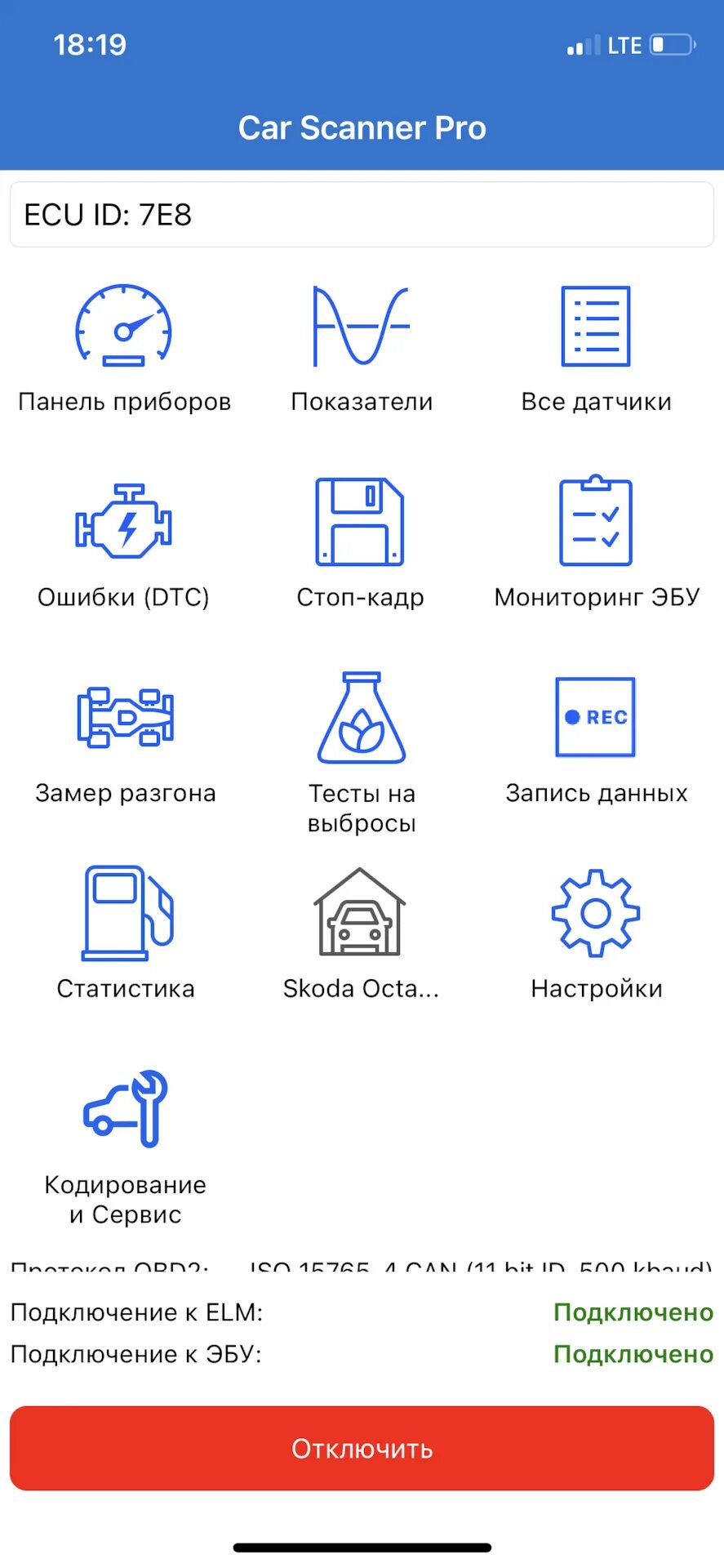This screenshot has width=724, height=1568.
Task: Open Тесты на выбросы
Action: pos(362,753)
